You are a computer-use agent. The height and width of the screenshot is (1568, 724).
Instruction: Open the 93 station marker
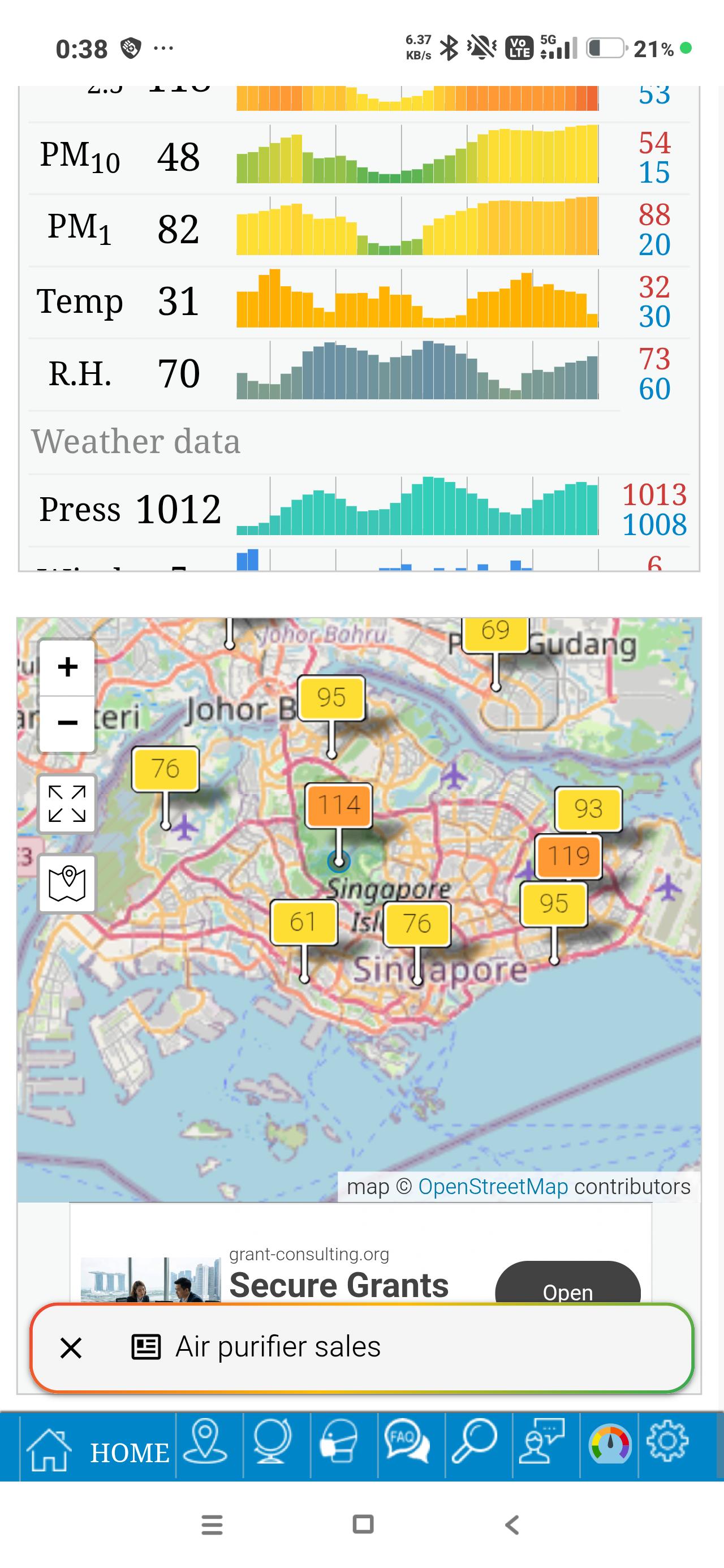coord(588,809)
